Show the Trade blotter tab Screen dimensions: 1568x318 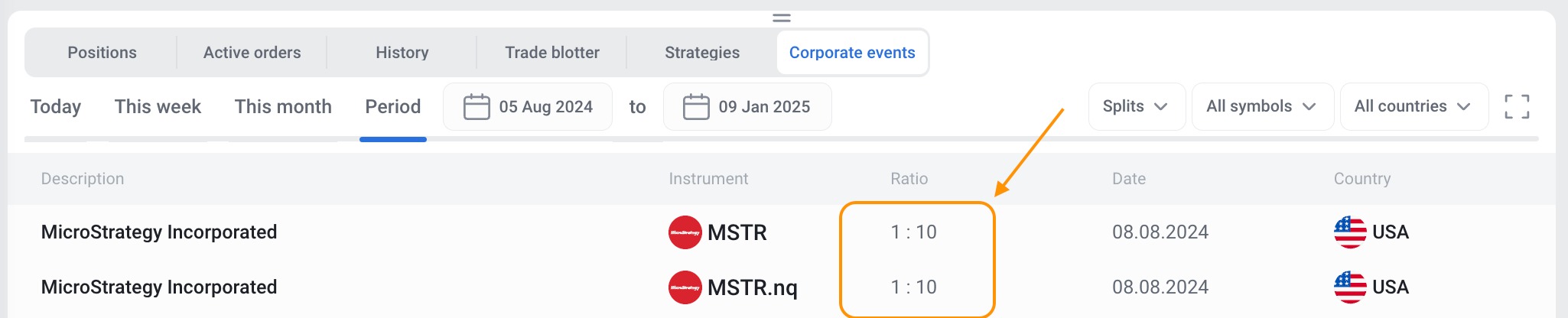[x=551, y=53]
